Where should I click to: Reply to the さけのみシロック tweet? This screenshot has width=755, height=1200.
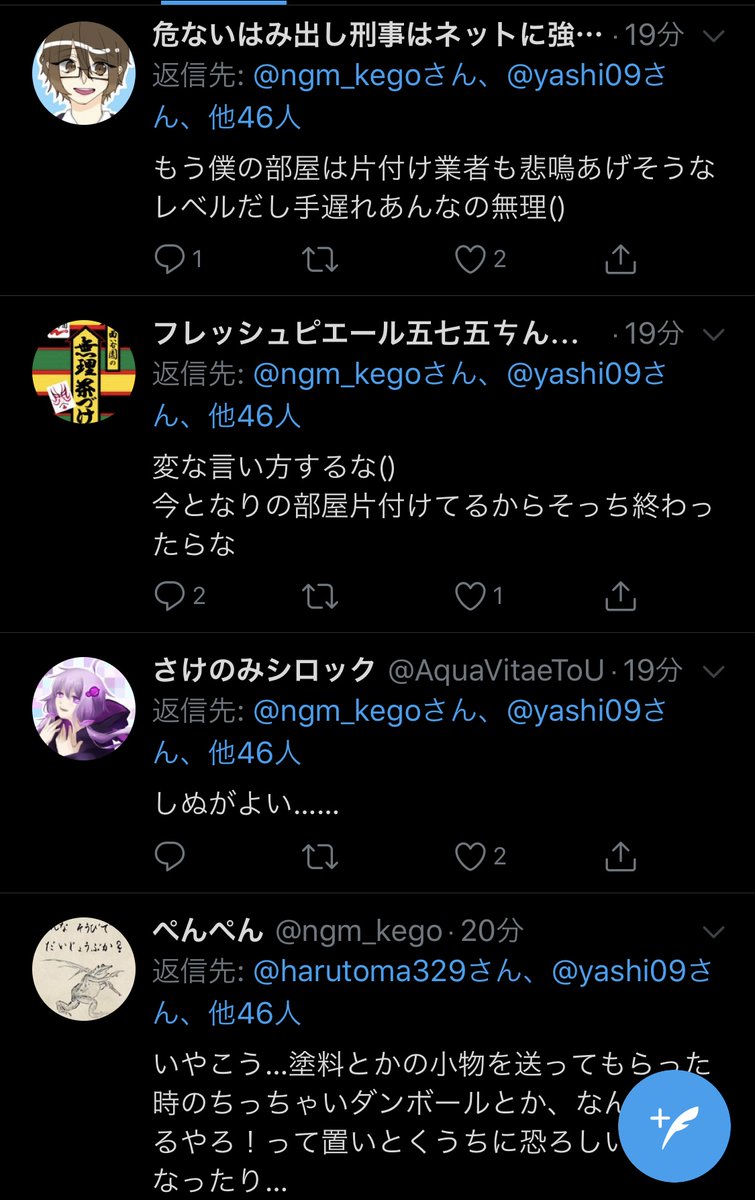tap(171, 856)
